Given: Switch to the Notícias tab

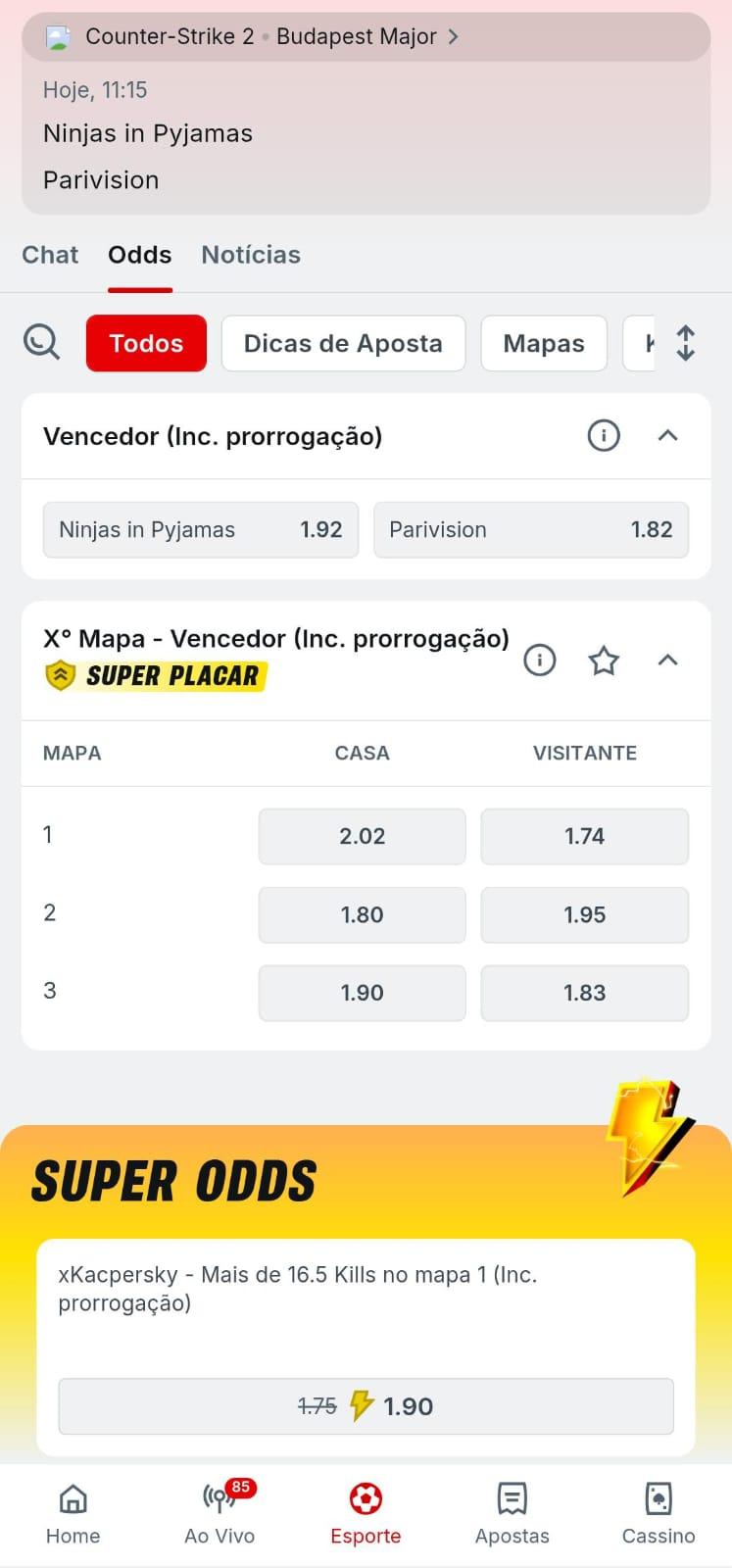Looking at the screenshot, I should coord(251,255).
